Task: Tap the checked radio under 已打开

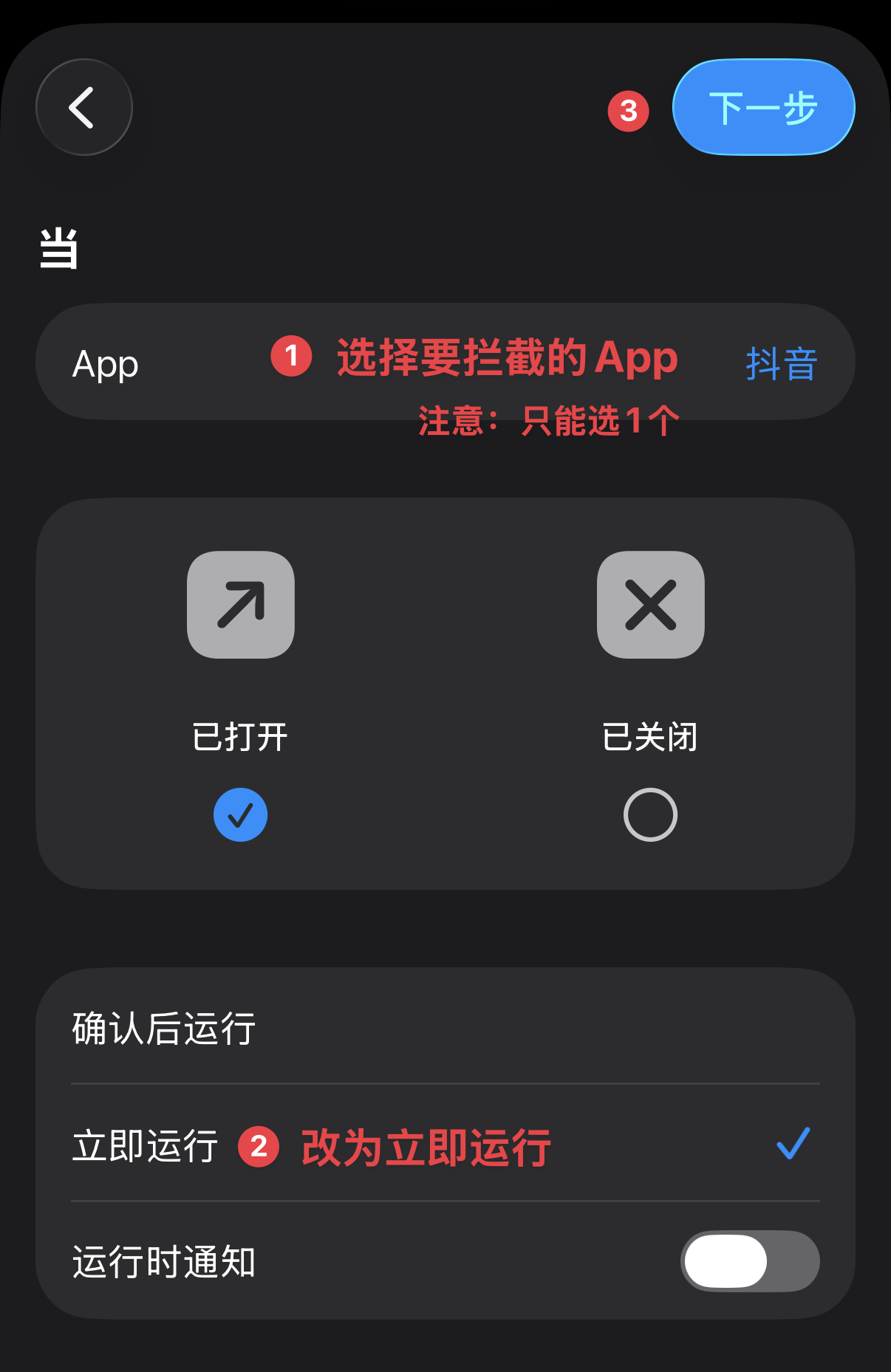Action: click(239, 814)
